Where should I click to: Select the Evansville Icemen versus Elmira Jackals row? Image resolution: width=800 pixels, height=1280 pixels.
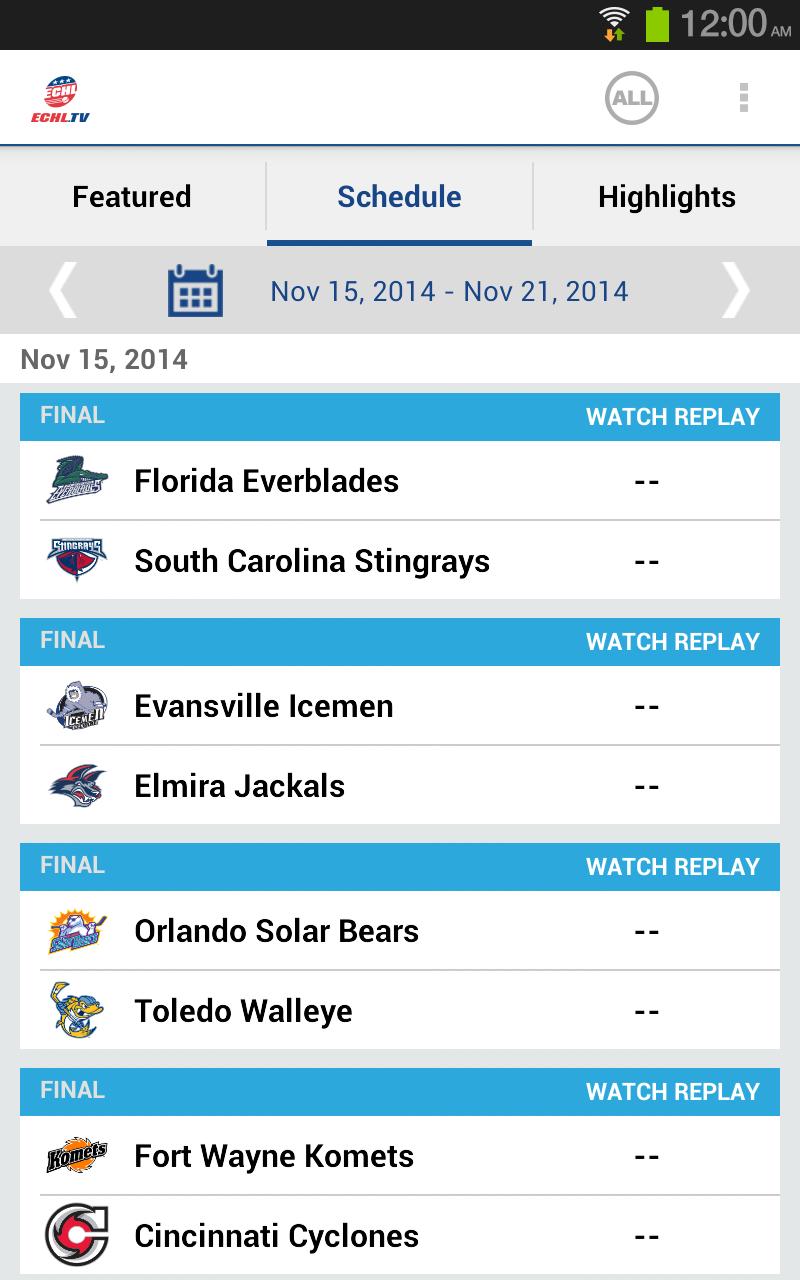tap(400, 745)
